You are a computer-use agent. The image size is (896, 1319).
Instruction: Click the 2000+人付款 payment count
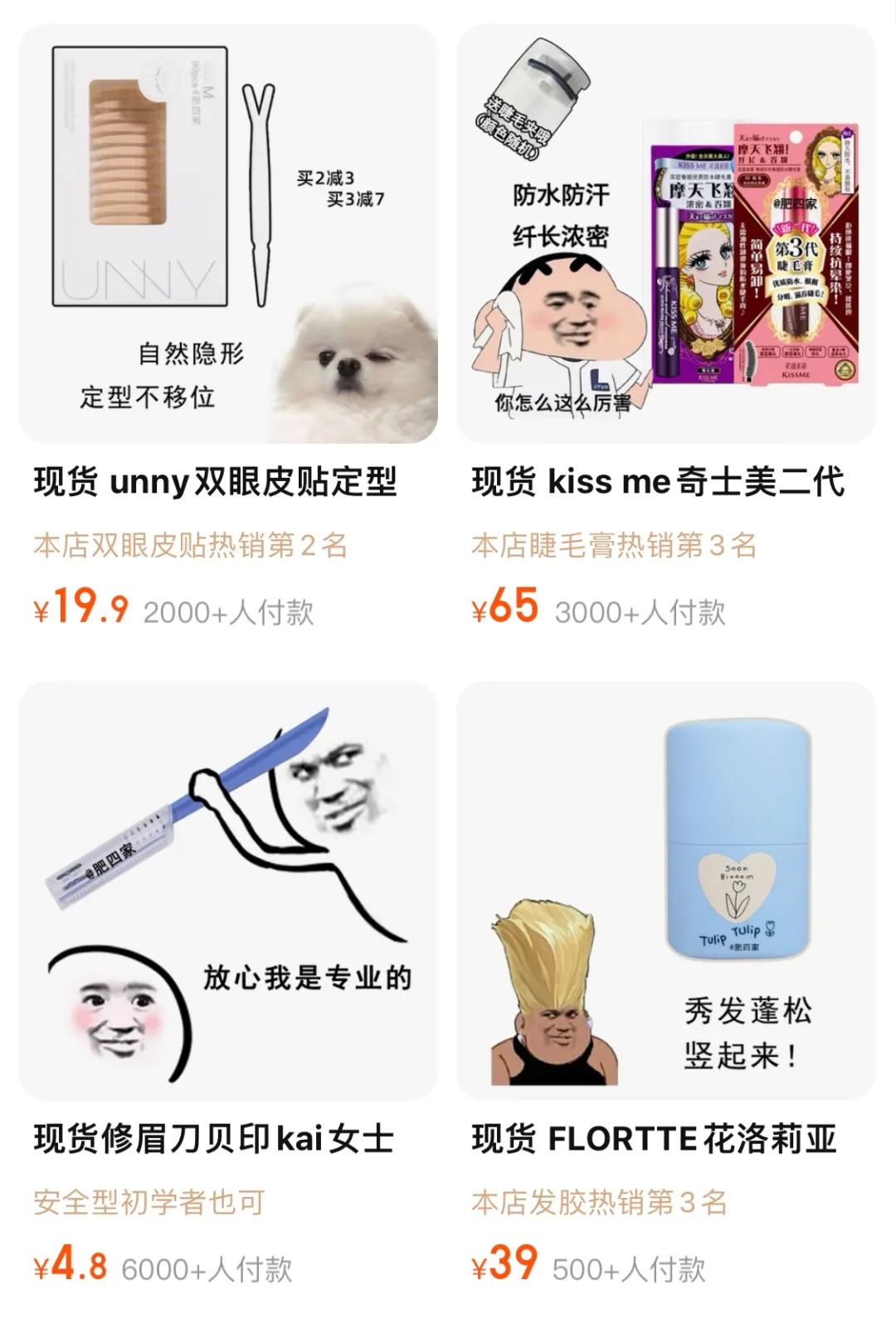click(228, 612)
